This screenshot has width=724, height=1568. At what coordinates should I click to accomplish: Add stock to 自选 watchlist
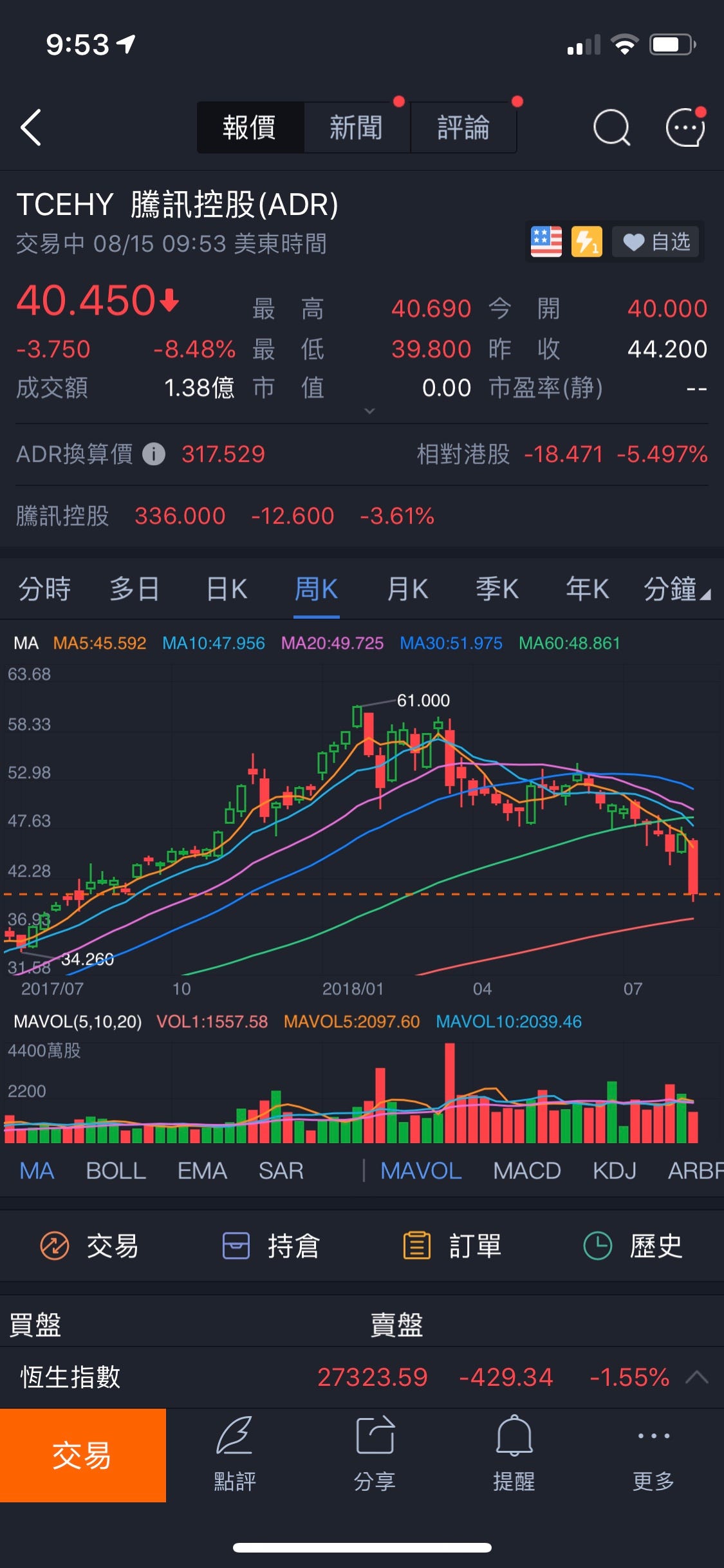tap(657, 242)
